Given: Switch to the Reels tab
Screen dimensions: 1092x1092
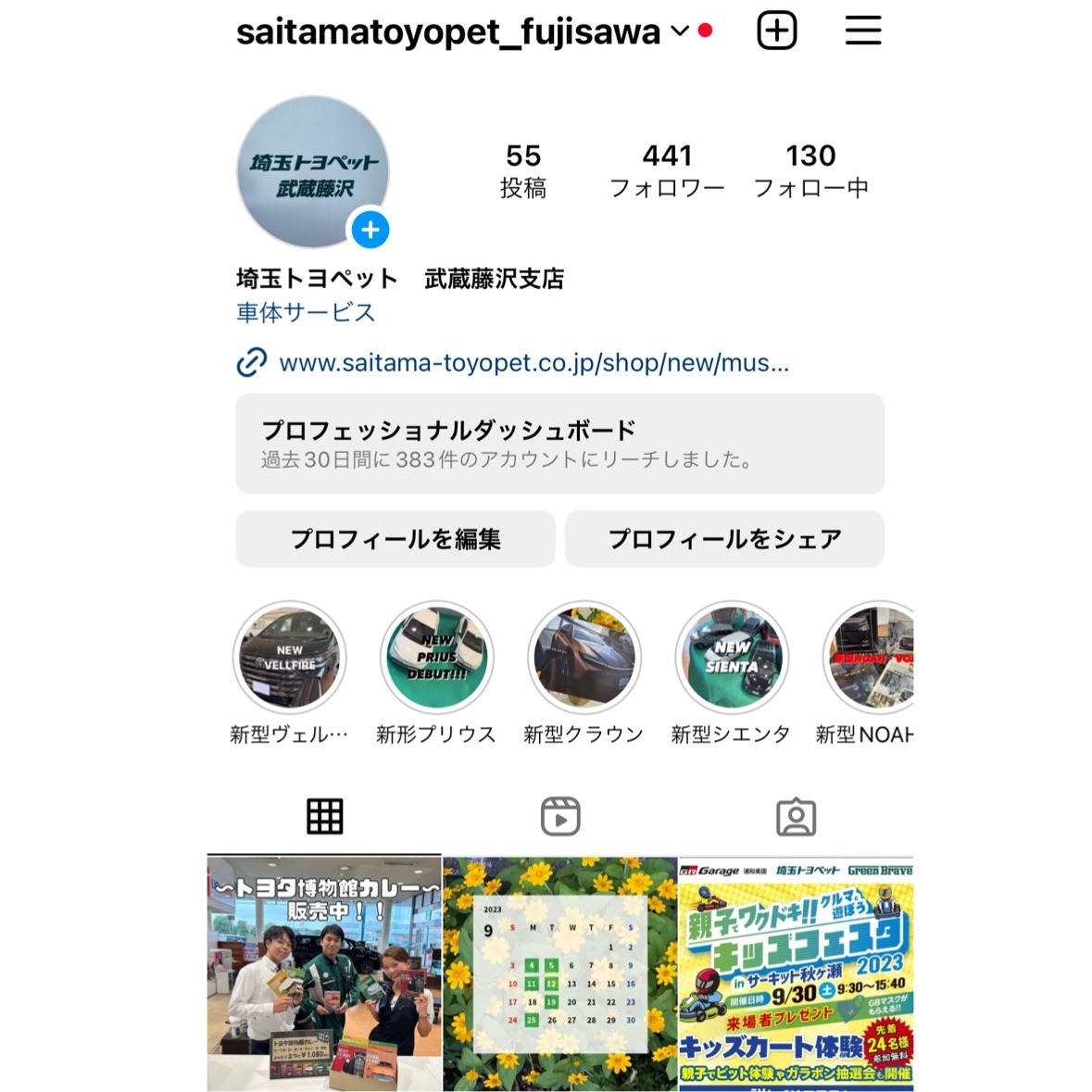Looking at the screenshot, I should coord(560,817).
